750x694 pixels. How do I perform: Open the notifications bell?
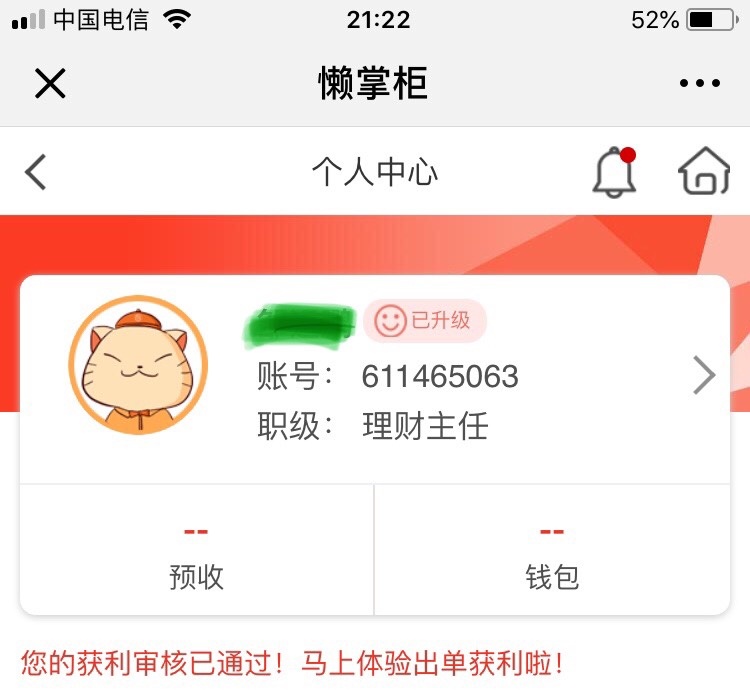point(614,172)
